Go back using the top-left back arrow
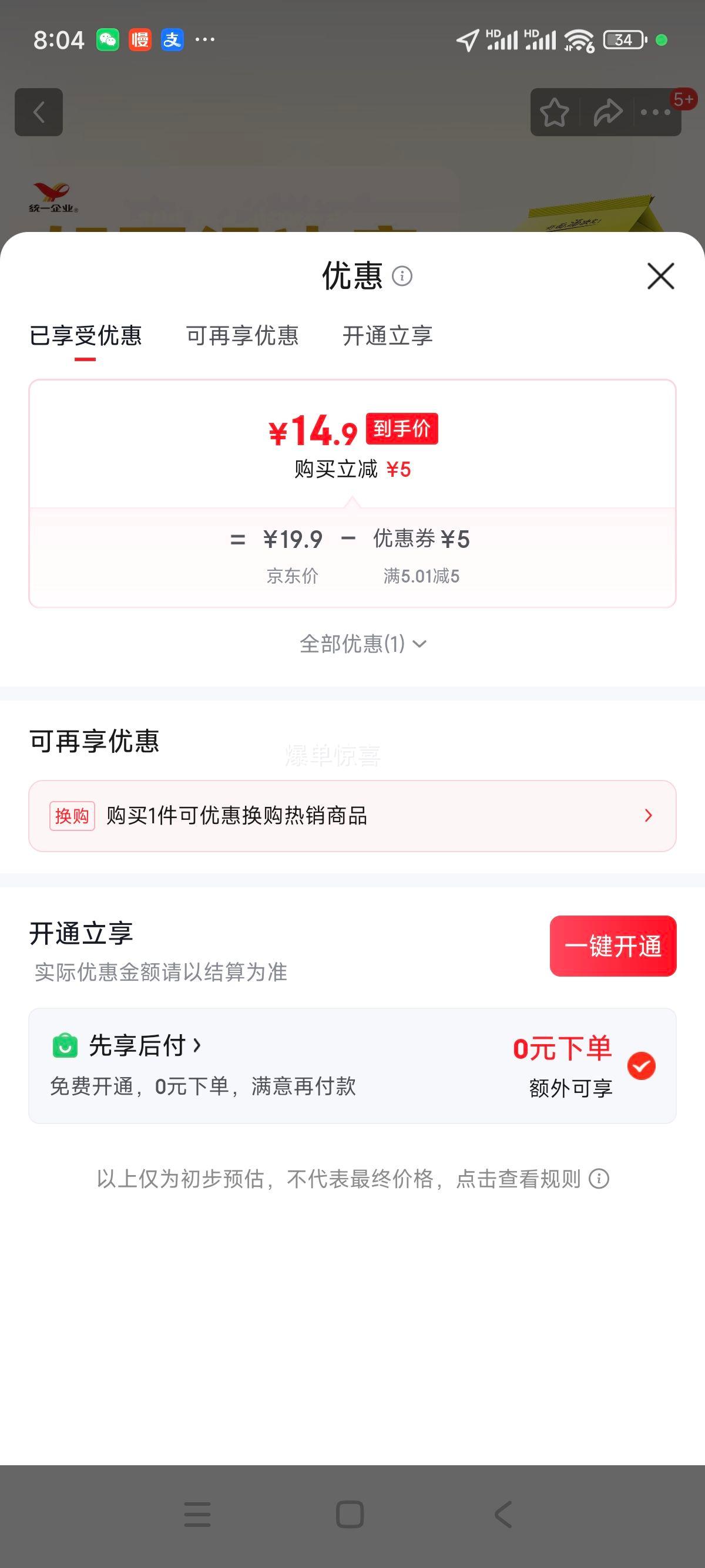The image size is (705, 1568). click(39, 113)
